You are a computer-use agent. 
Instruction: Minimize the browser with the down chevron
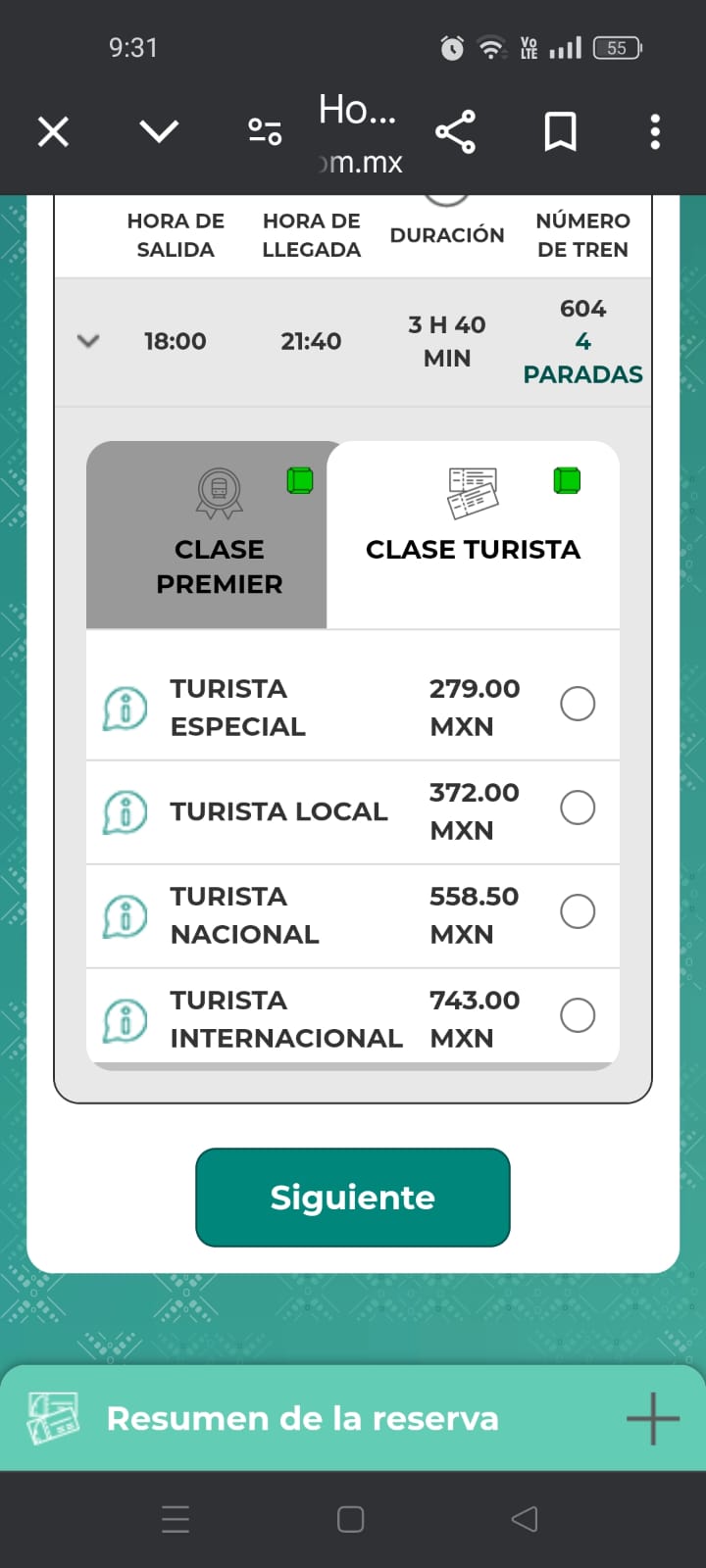point(159,131)
